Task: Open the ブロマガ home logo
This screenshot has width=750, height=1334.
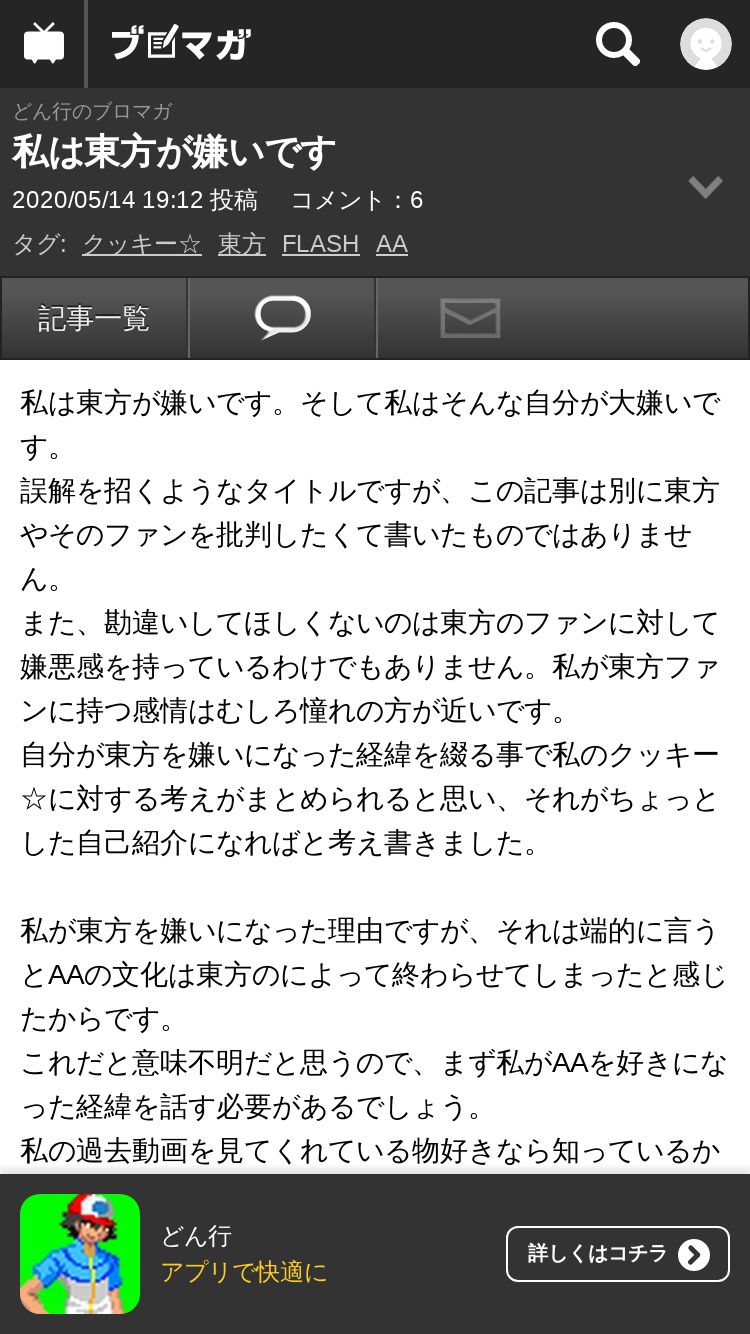Action: click(180, 44)
